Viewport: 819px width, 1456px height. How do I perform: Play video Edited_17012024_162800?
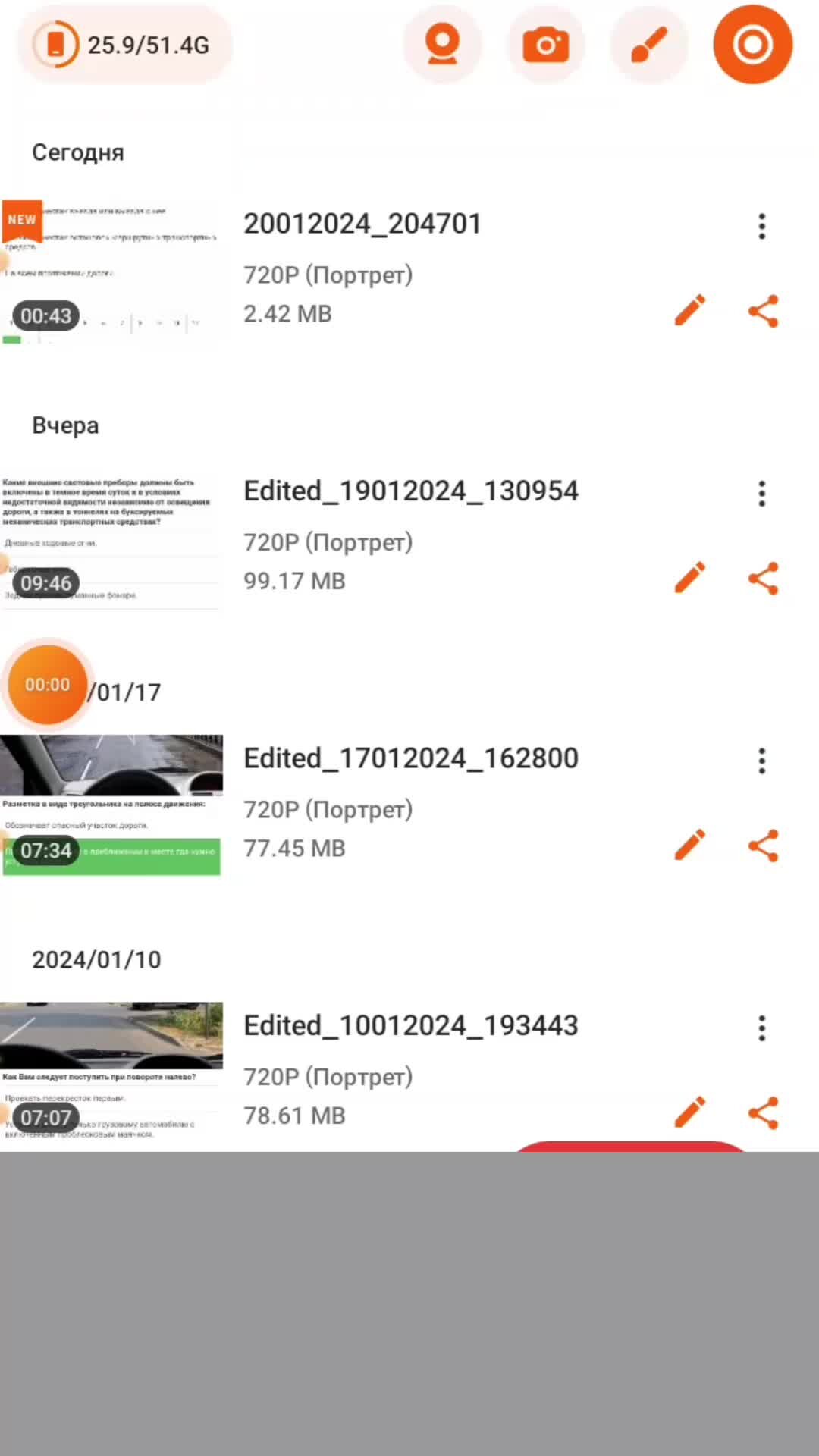click(111, 805)
